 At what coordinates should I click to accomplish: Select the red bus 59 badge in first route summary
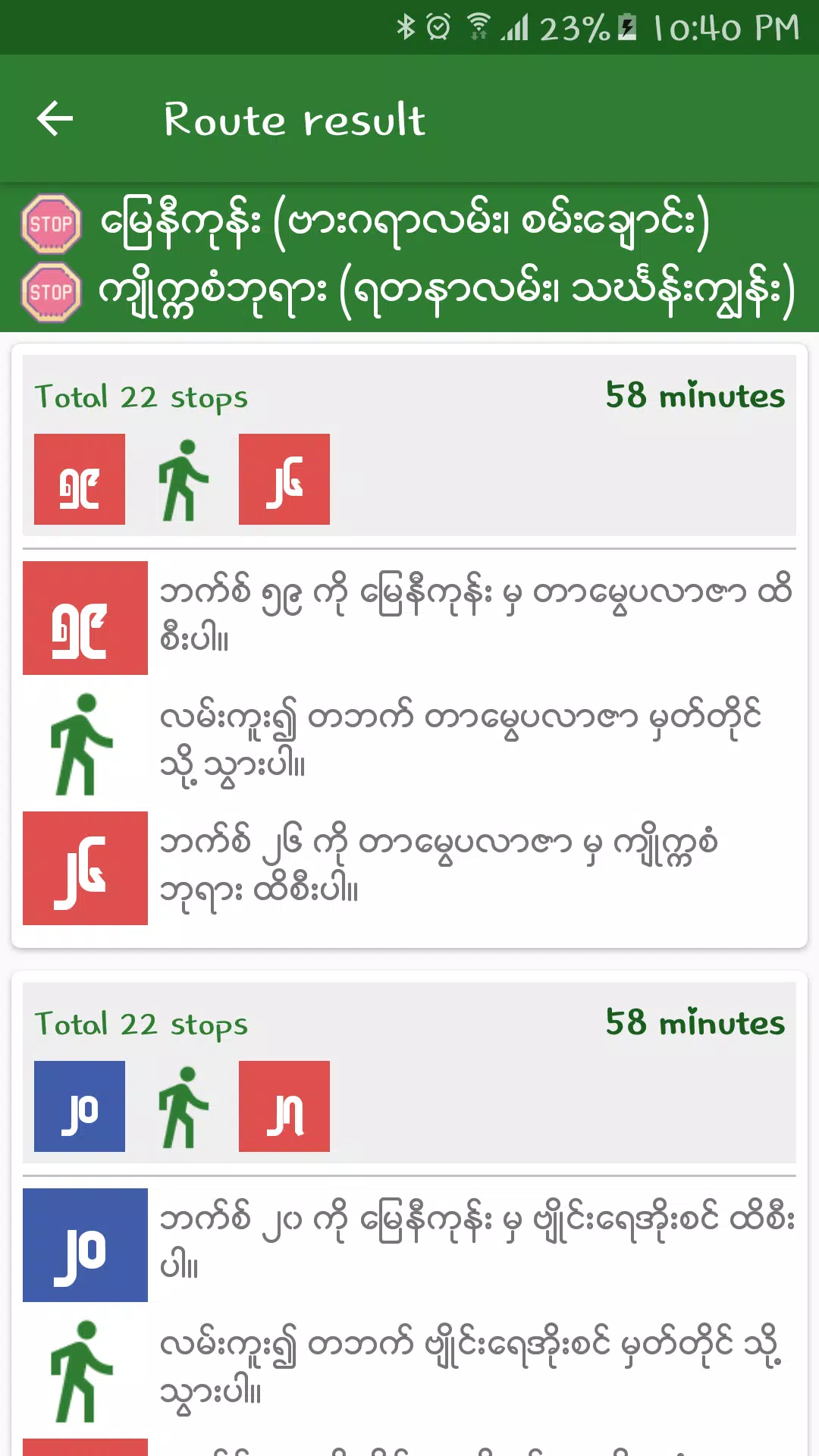point(79,479)
